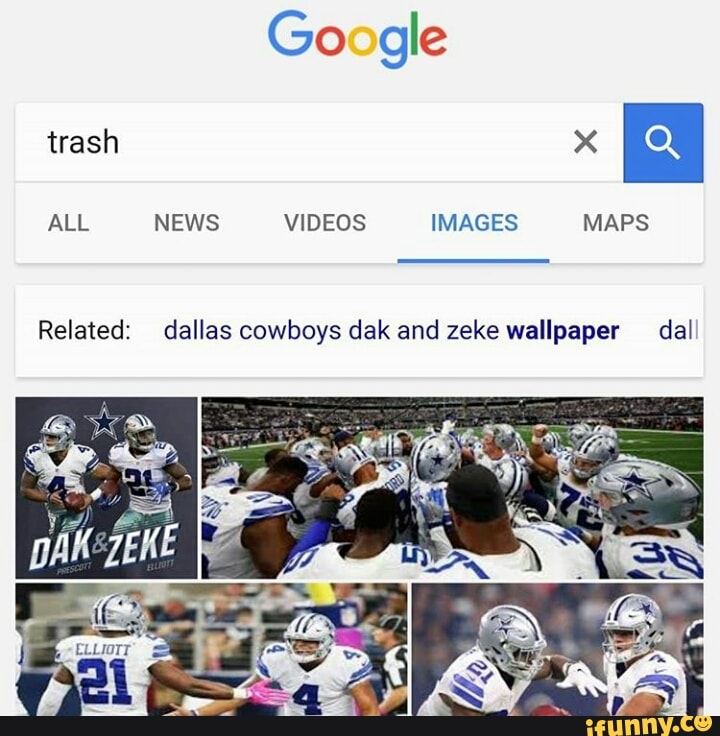The width and height of the screenshot is (720, 736).
Task: Switch to the NEWS tab
Action: pyautogui.click(x=186, y=223)
